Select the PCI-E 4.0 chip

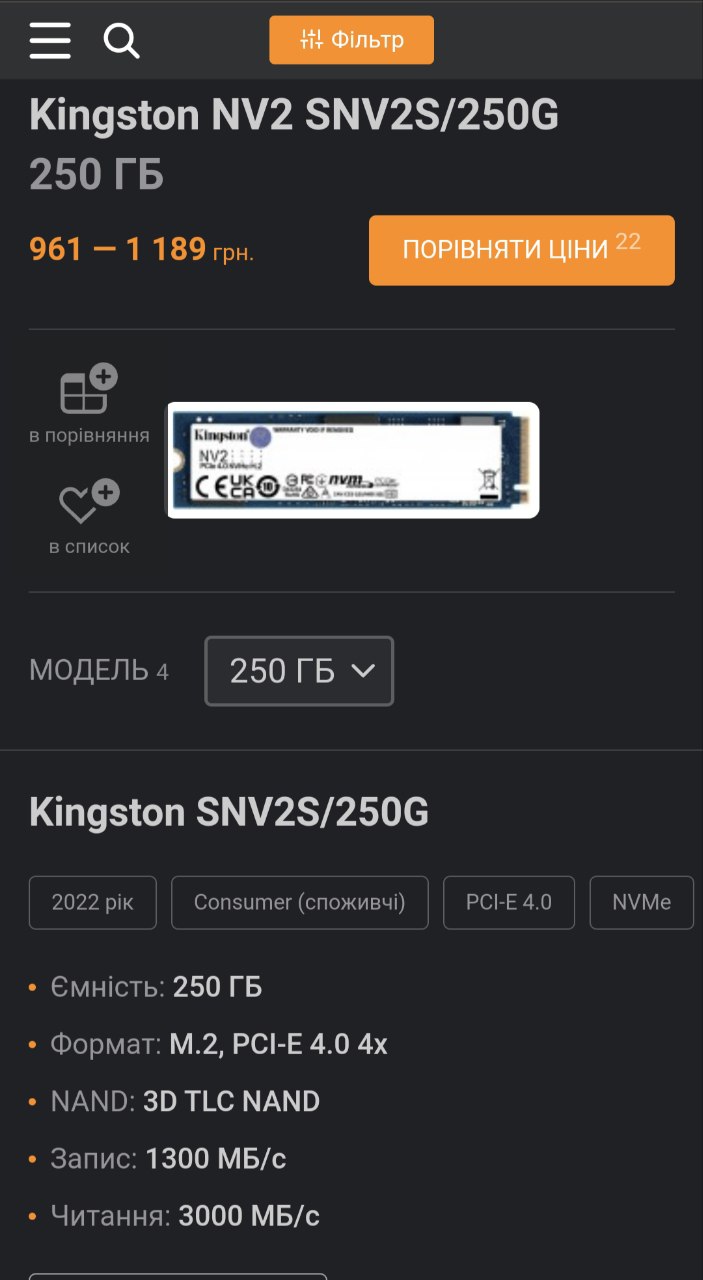point(509,903)
